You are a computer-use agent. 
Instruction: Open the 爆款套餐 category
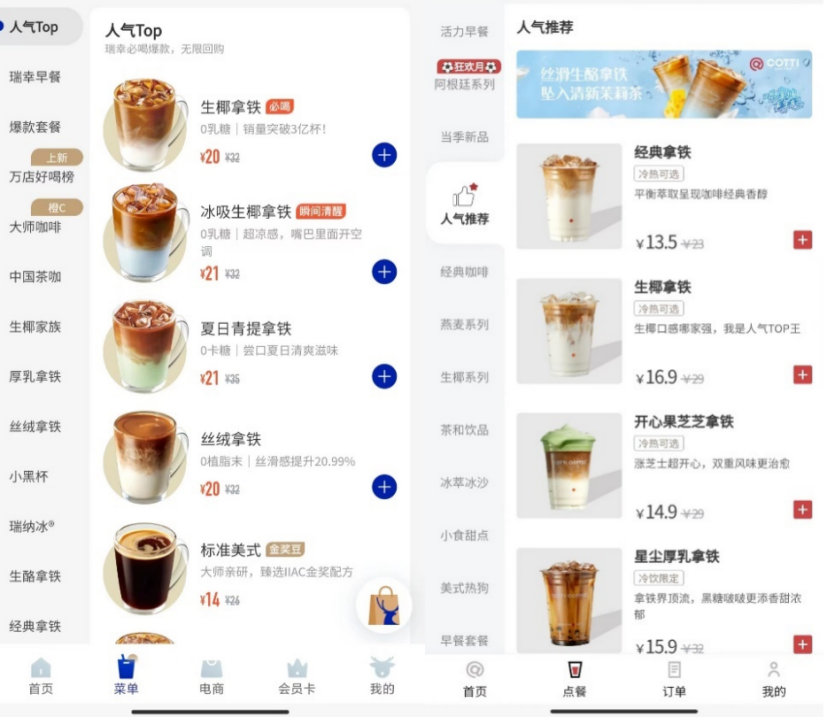coord(36,127)
